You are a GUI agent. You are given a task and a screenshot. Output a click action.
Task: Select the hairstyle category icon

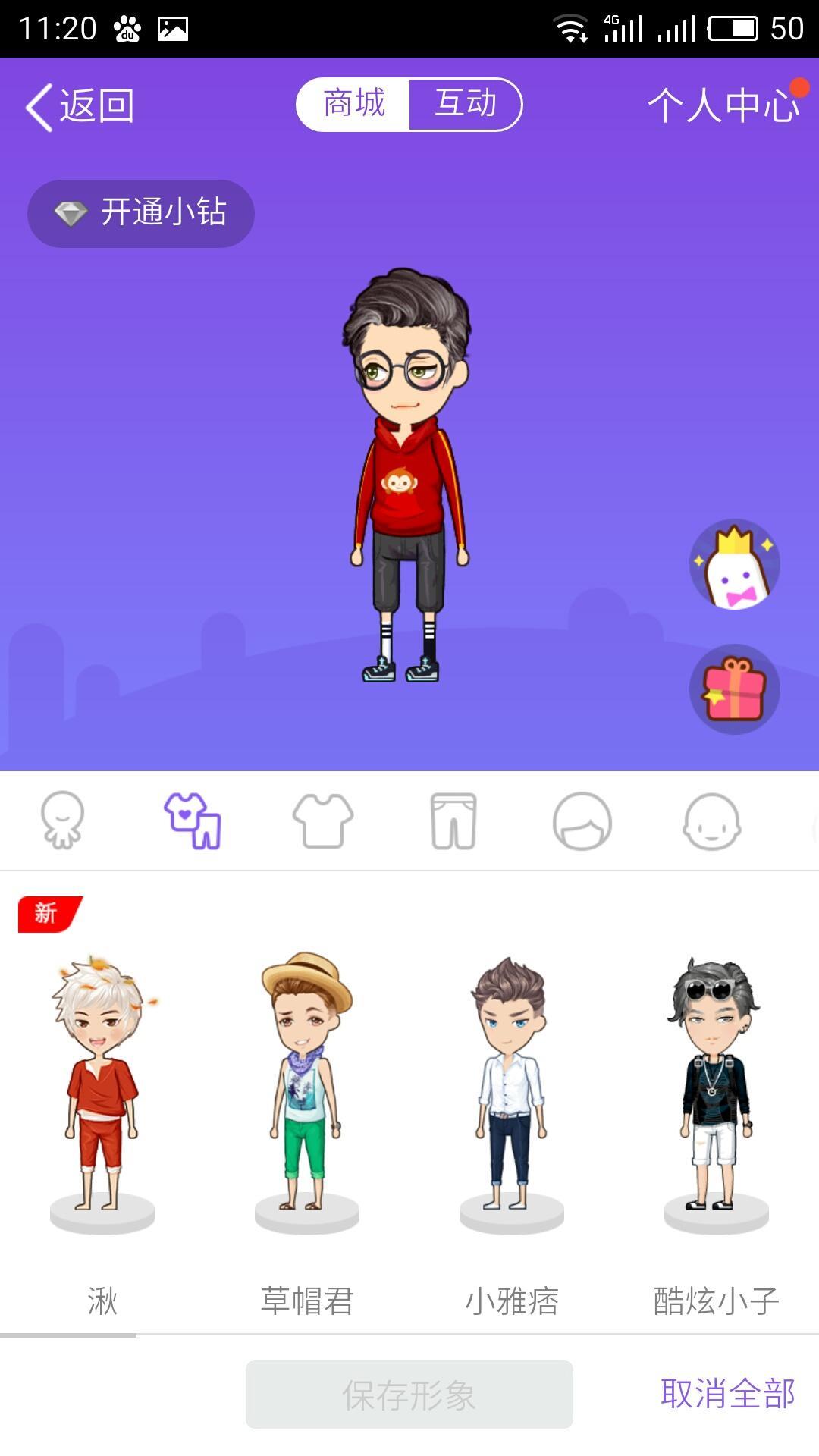(582, 820)
